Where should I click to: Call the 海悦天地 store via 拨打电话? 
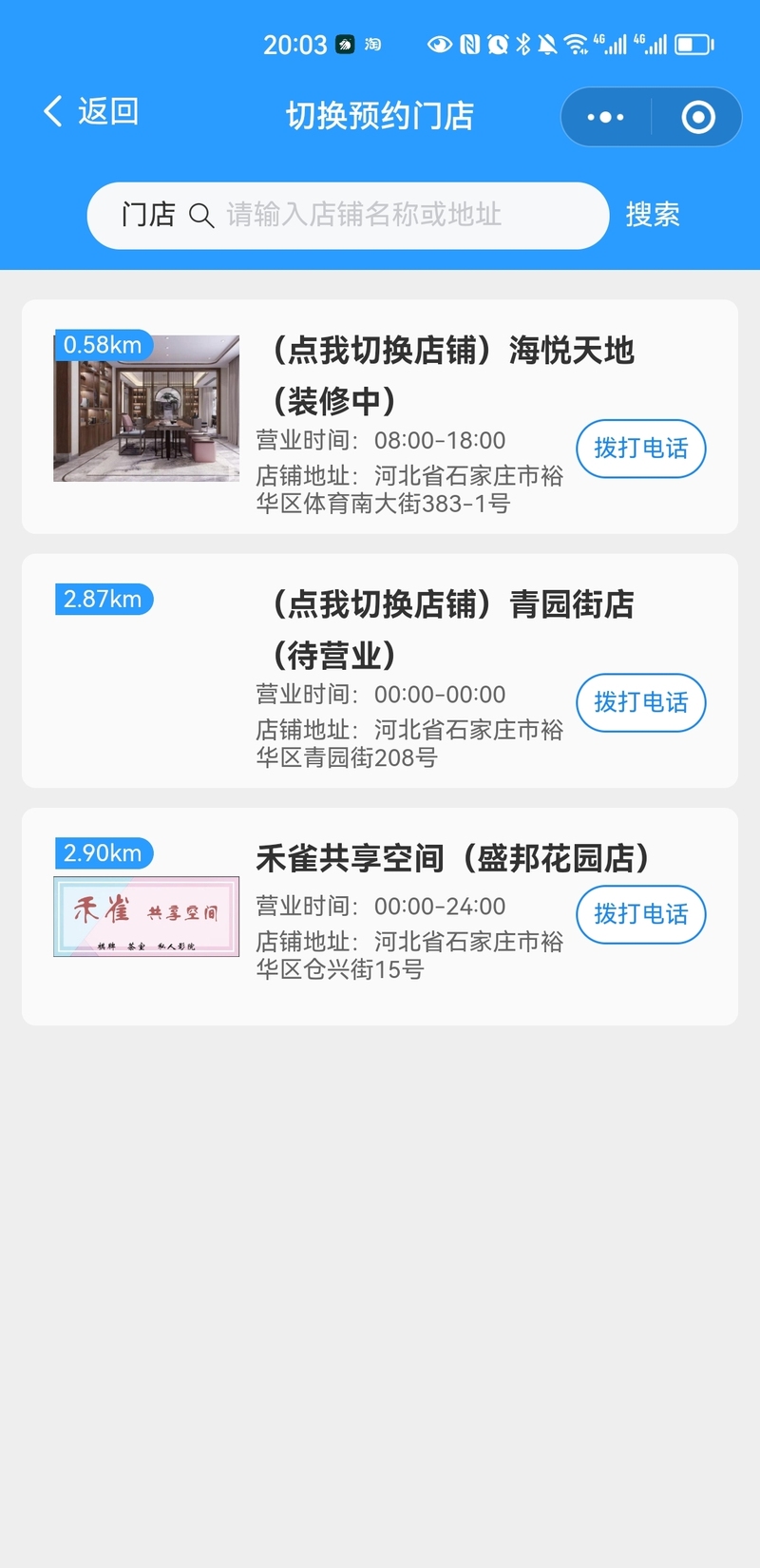click(x=641, y=449)
